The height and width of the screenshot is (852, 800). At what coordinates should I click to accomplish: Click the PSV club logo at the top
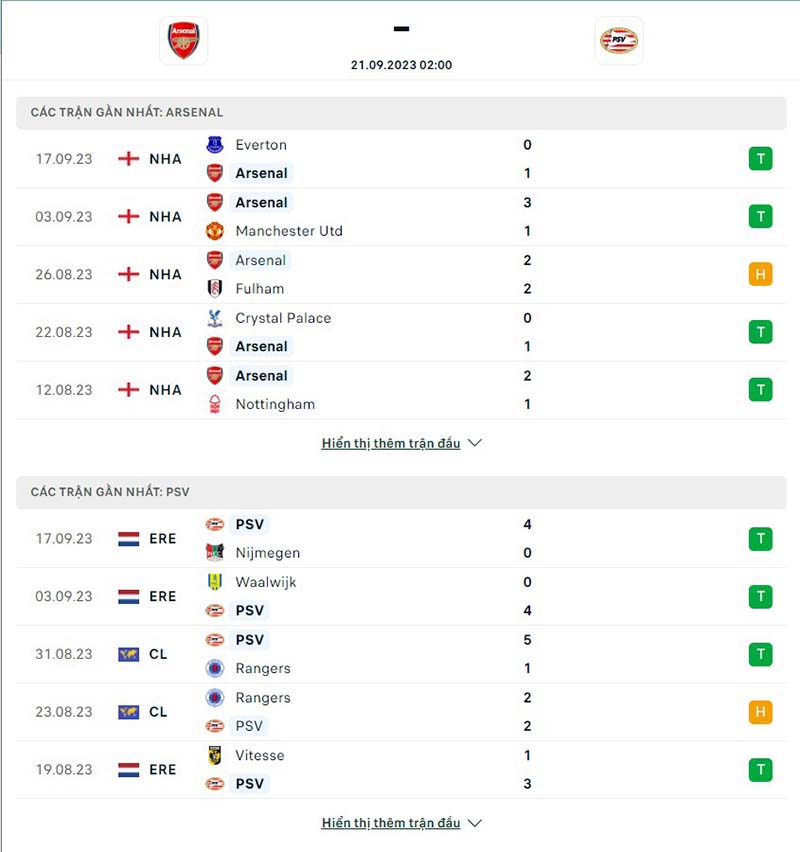[618, 40]
